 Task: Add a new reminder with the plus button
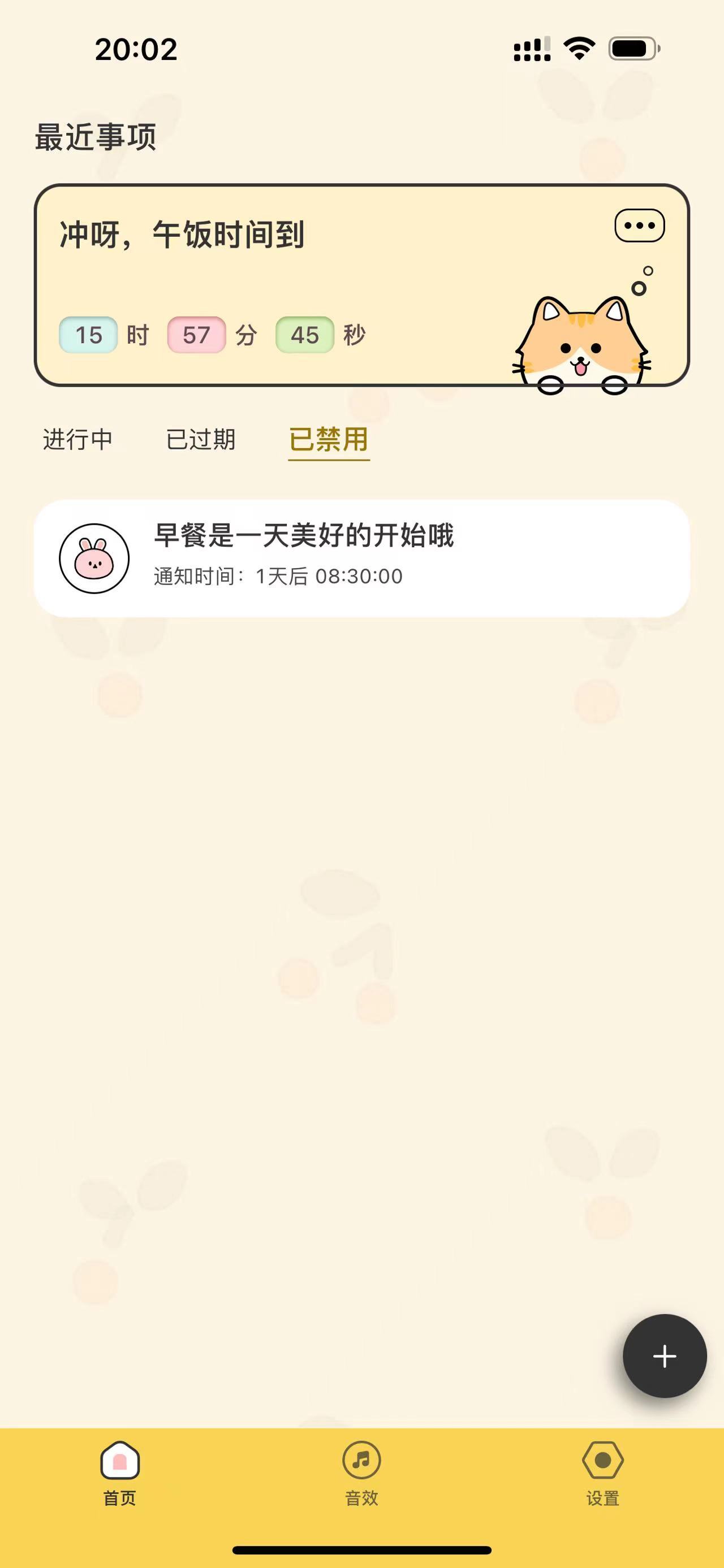664,1356
